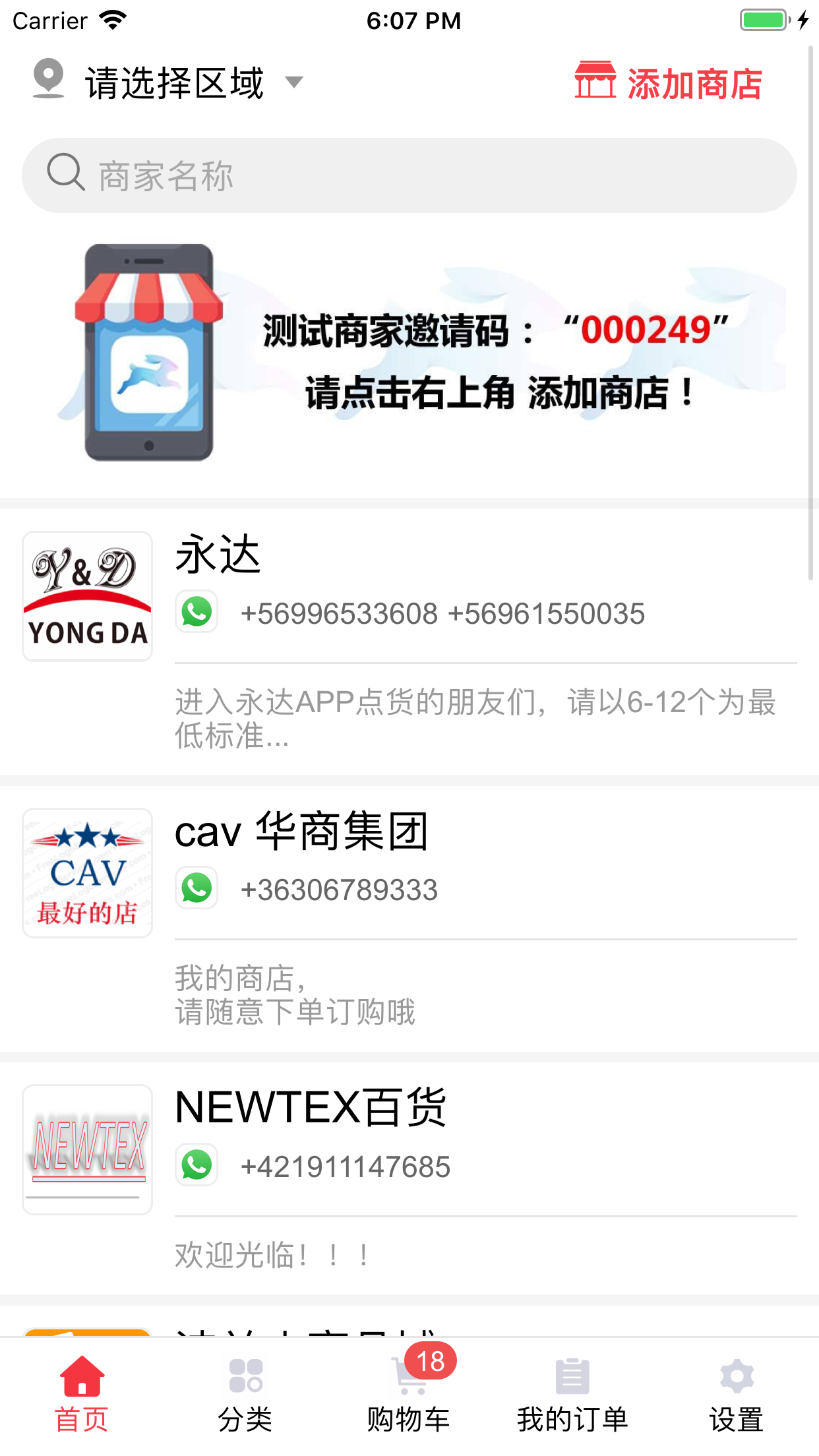
Task: Tap the 添加商店 add store button
Action: pos(667,82)
